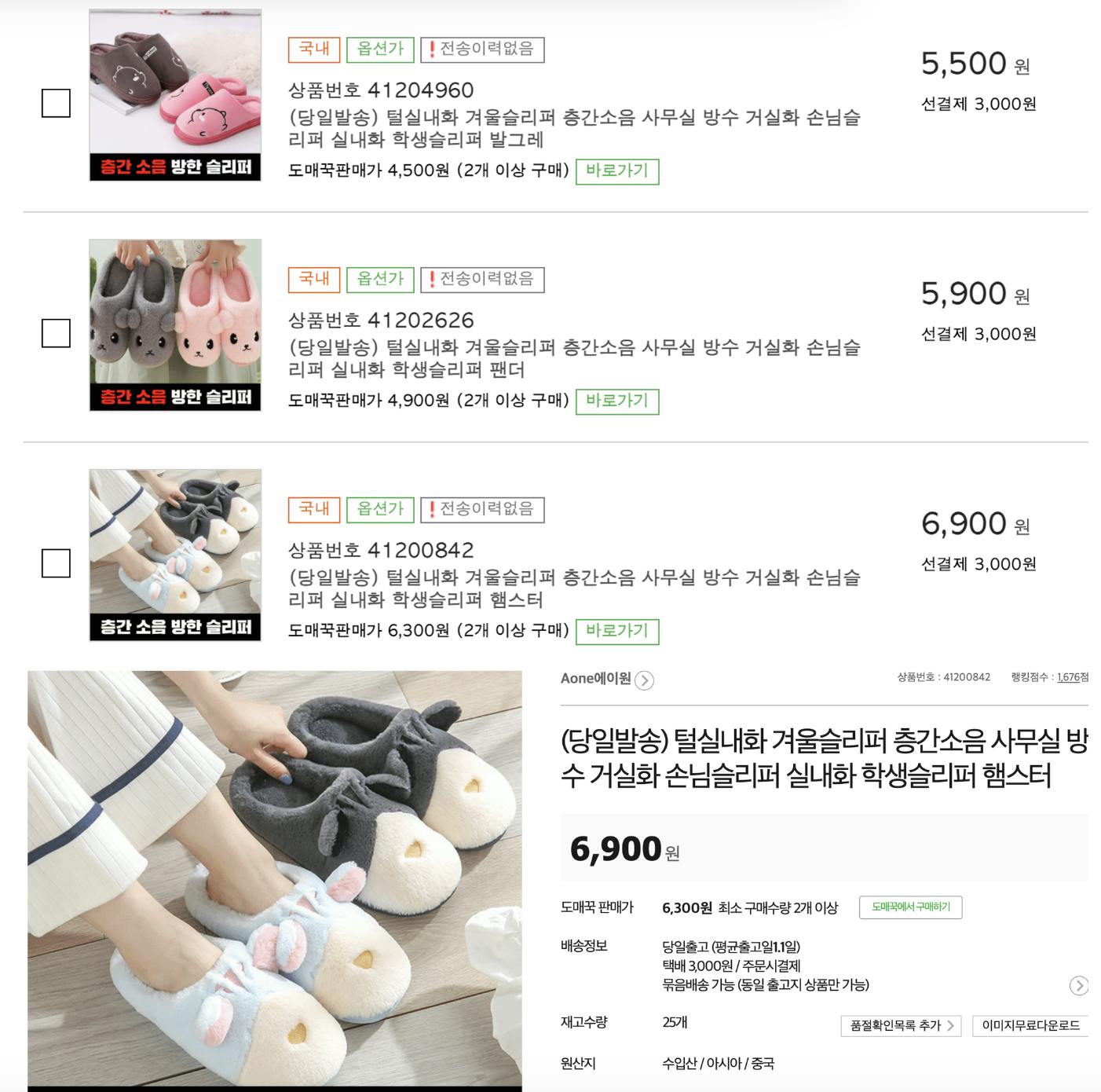The image size is (1101, 1092).
Task: Expand the 배송정보 details arrow
Action: coord(1079,985)
